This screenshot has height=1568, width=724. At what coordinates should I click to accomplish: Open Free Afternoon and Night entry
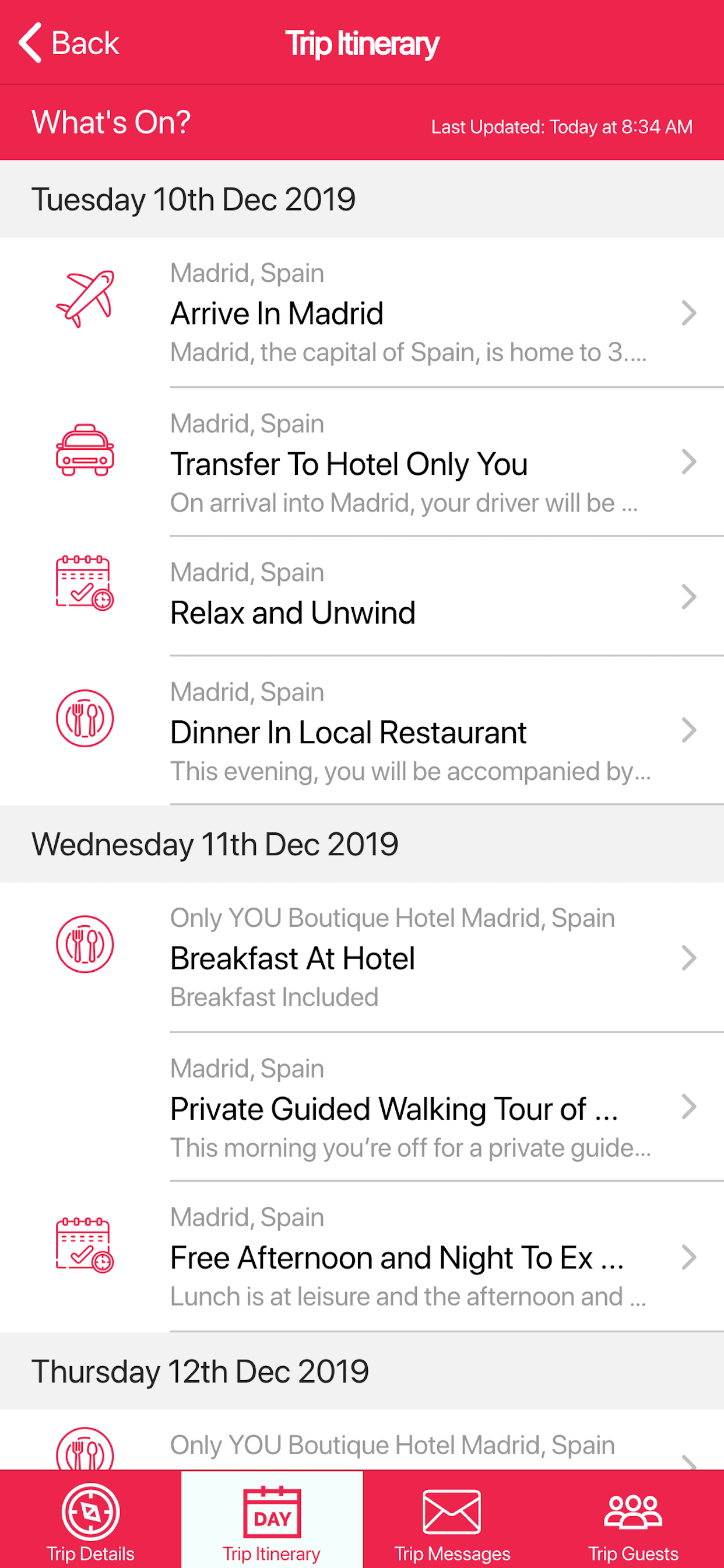(x=362, y=1256)
